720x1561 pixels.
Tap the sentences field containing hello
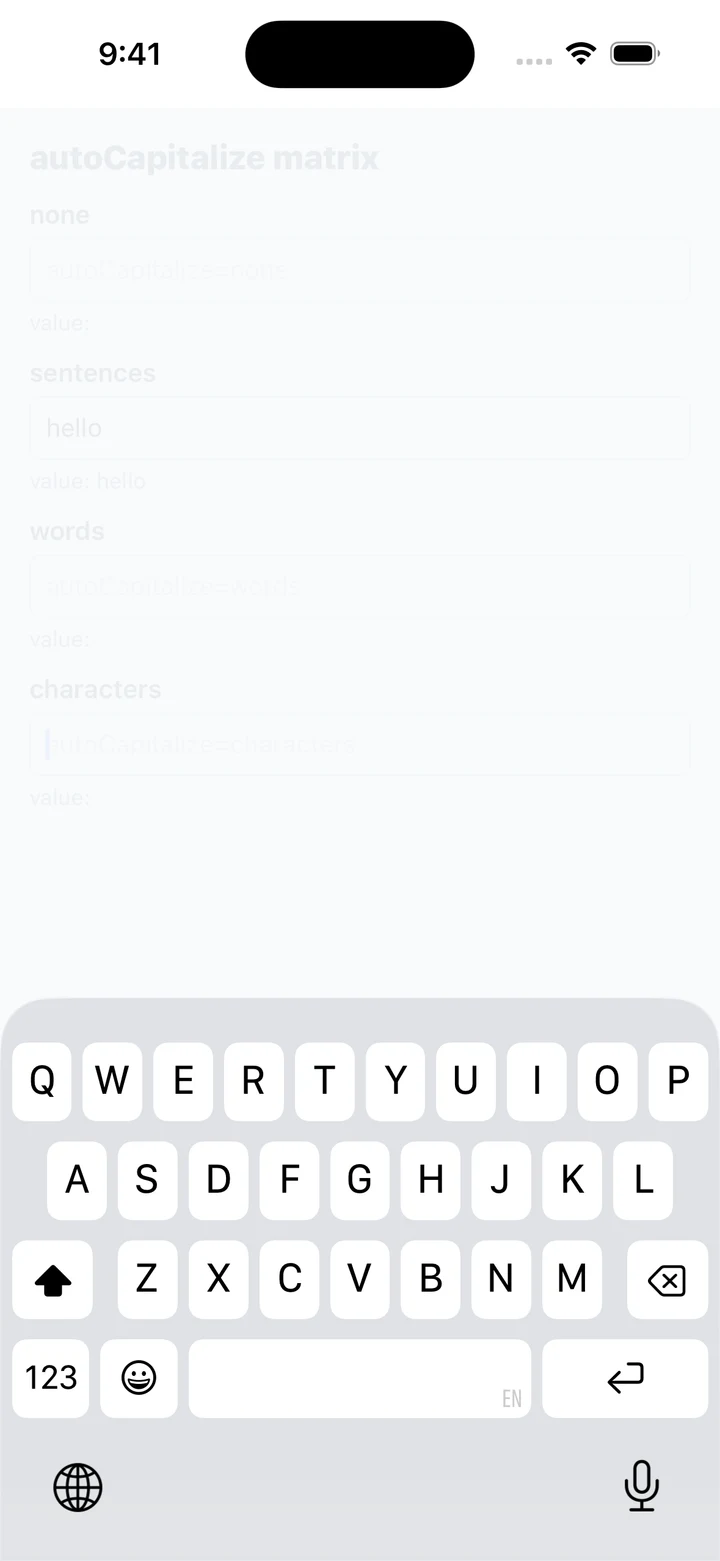[360, 428]
